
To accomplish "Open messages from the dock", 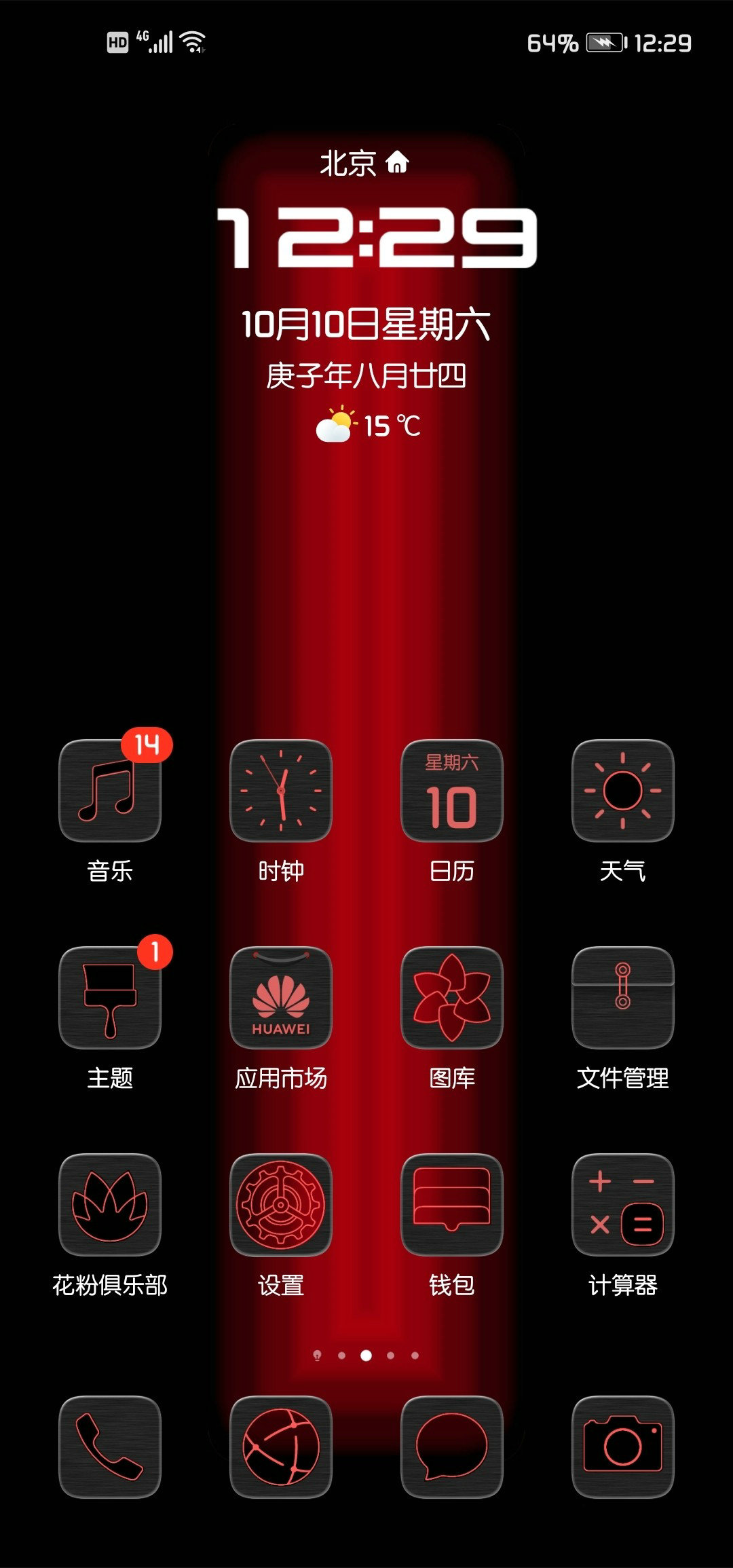I will pyautogui.click(x=452, y=1447).
